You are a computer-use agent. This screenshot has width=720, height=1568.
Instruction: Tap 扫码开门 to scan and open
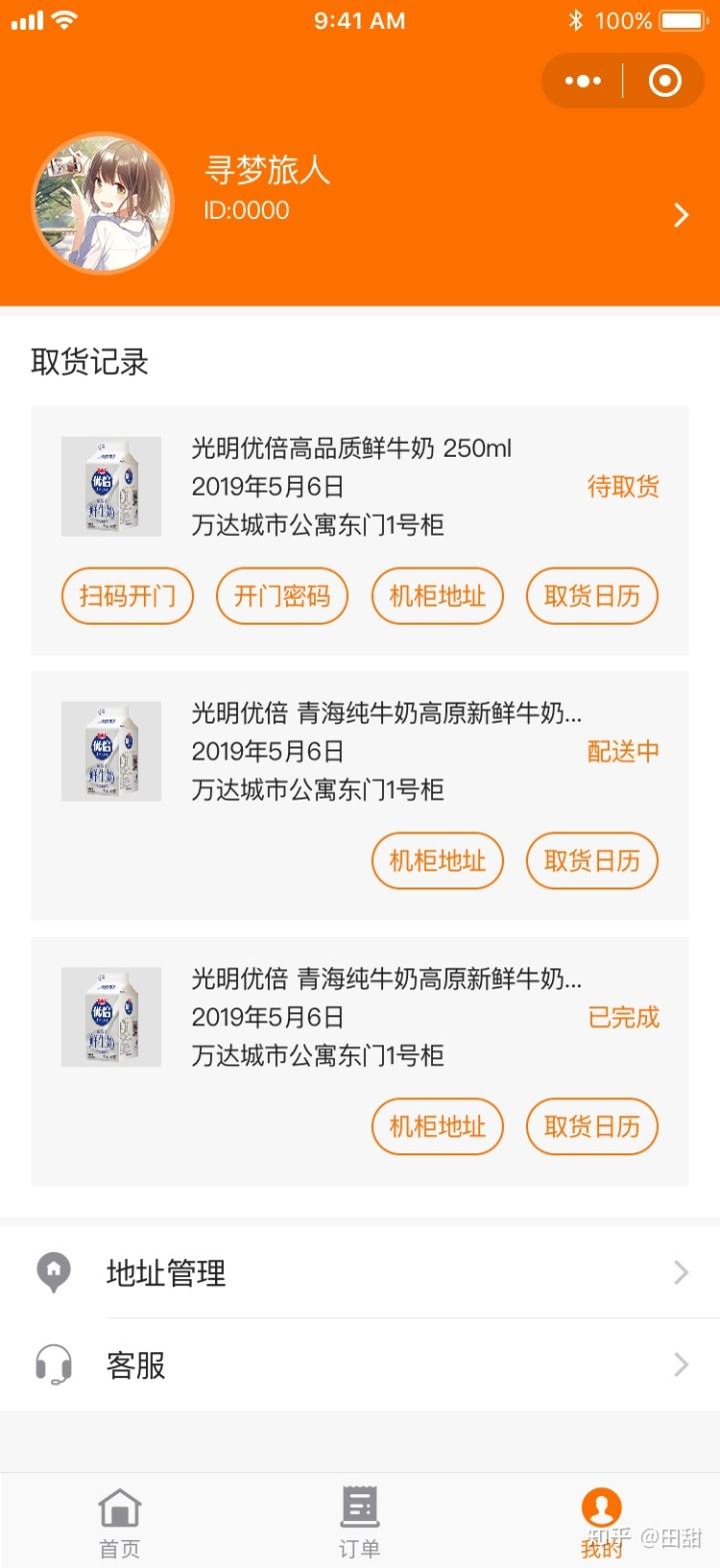(x=127, y=597)
